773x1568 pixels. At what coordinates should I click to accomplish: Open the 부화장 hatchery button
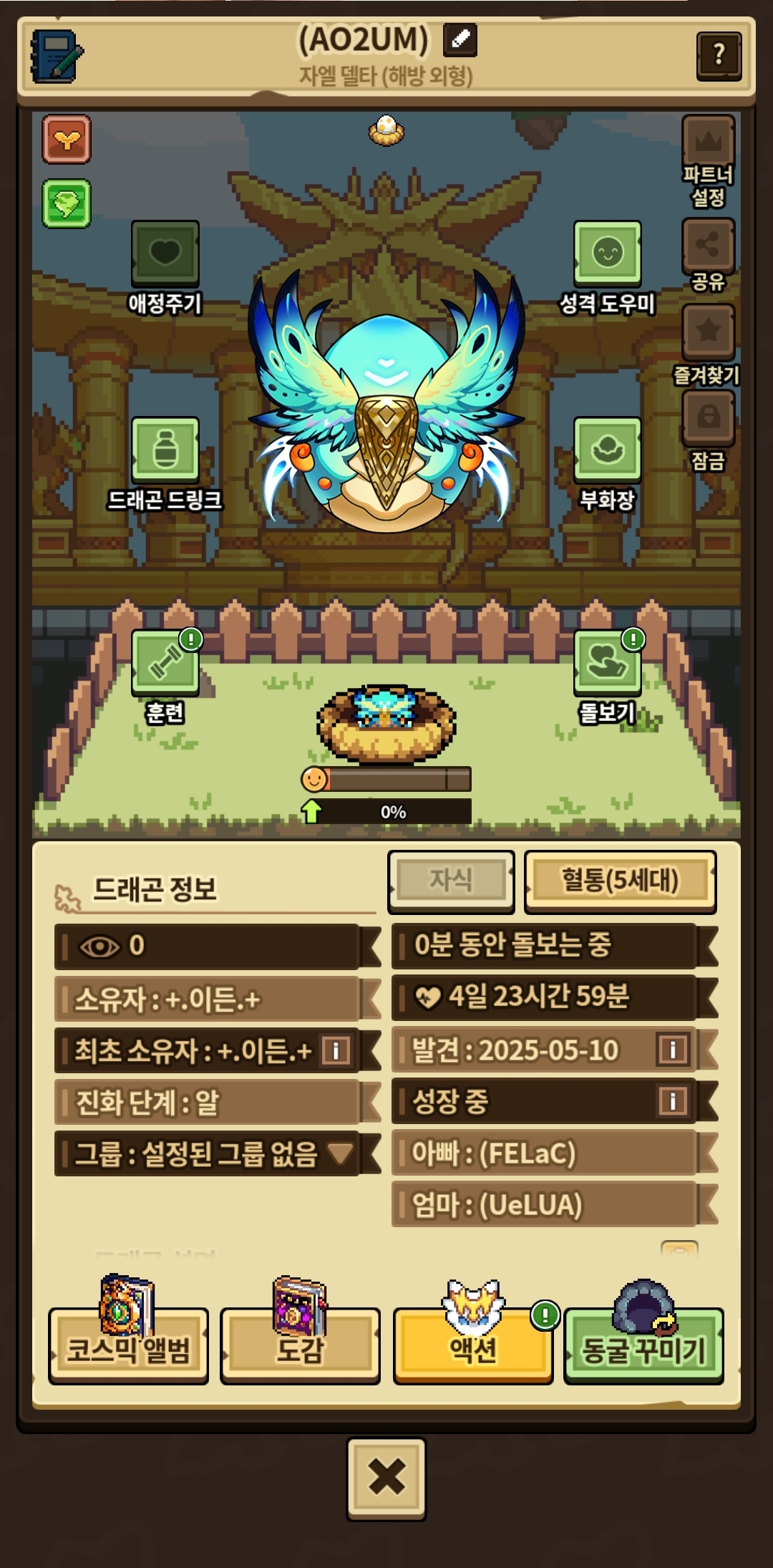[x=607, y=450]
